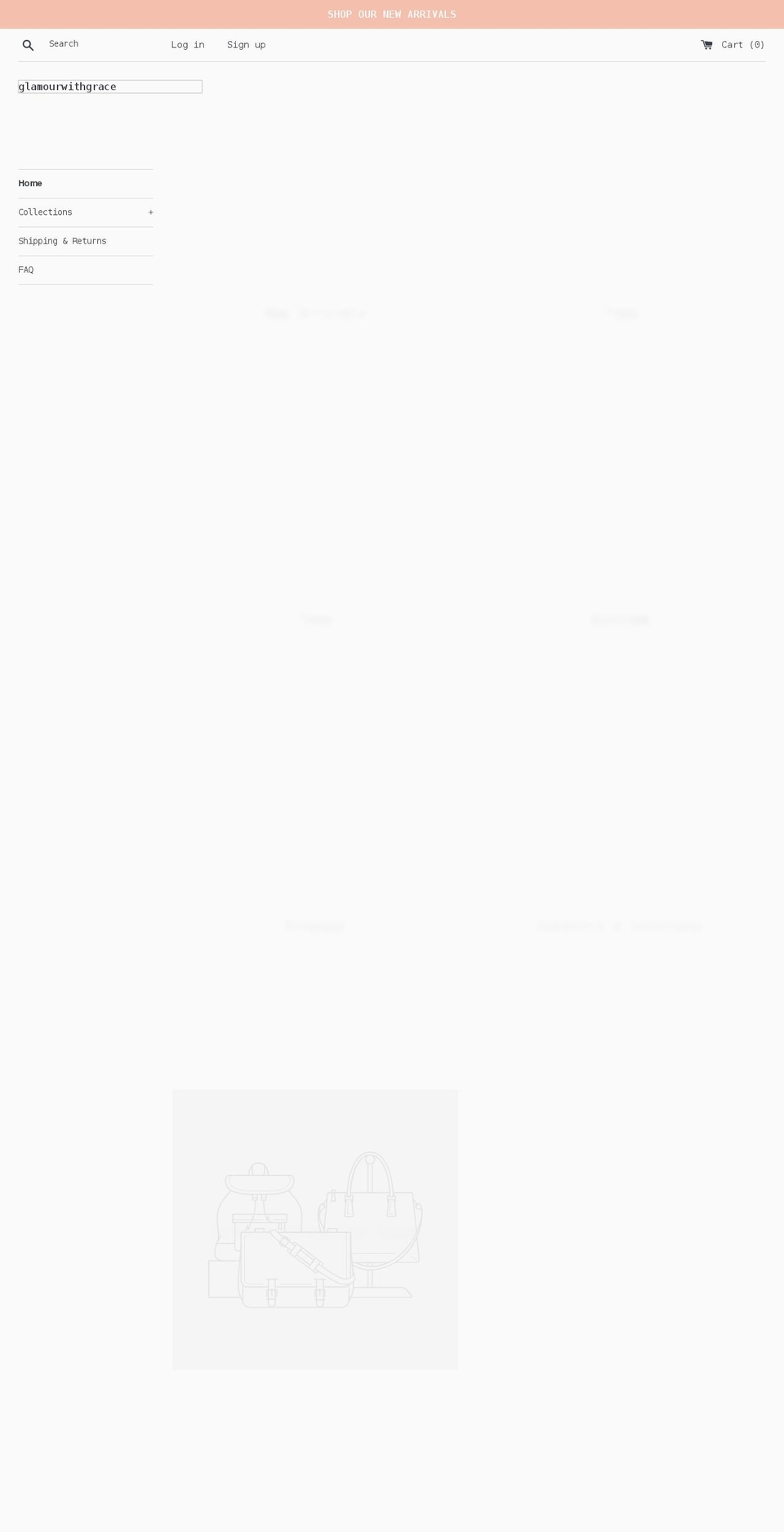Tap the glamourwithgrace store title

click(68, 87)
